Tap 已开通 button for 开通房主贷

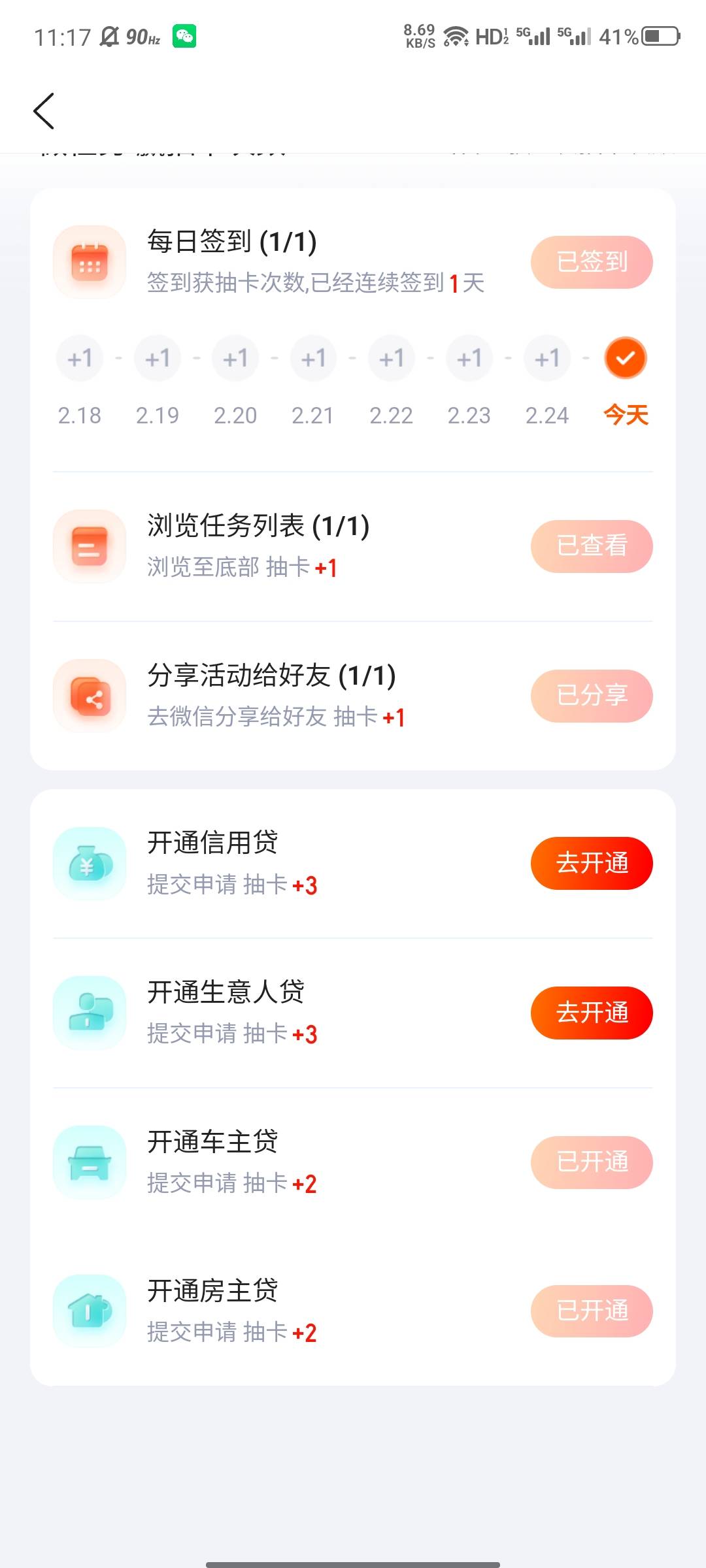point(592,1311)
